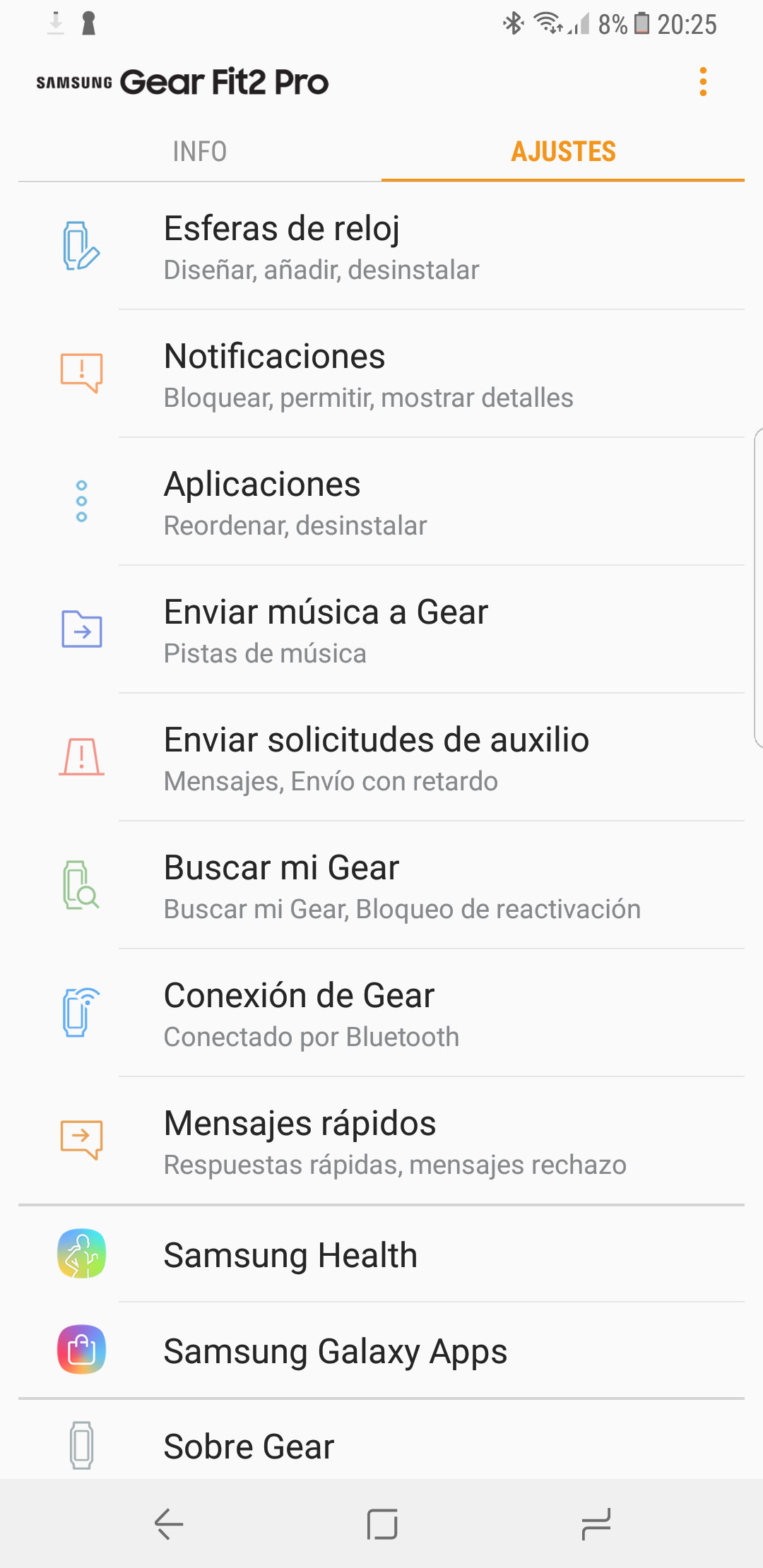Open Conexión de Gear
Screen dimensions: 763x1568
point(381,1014)
